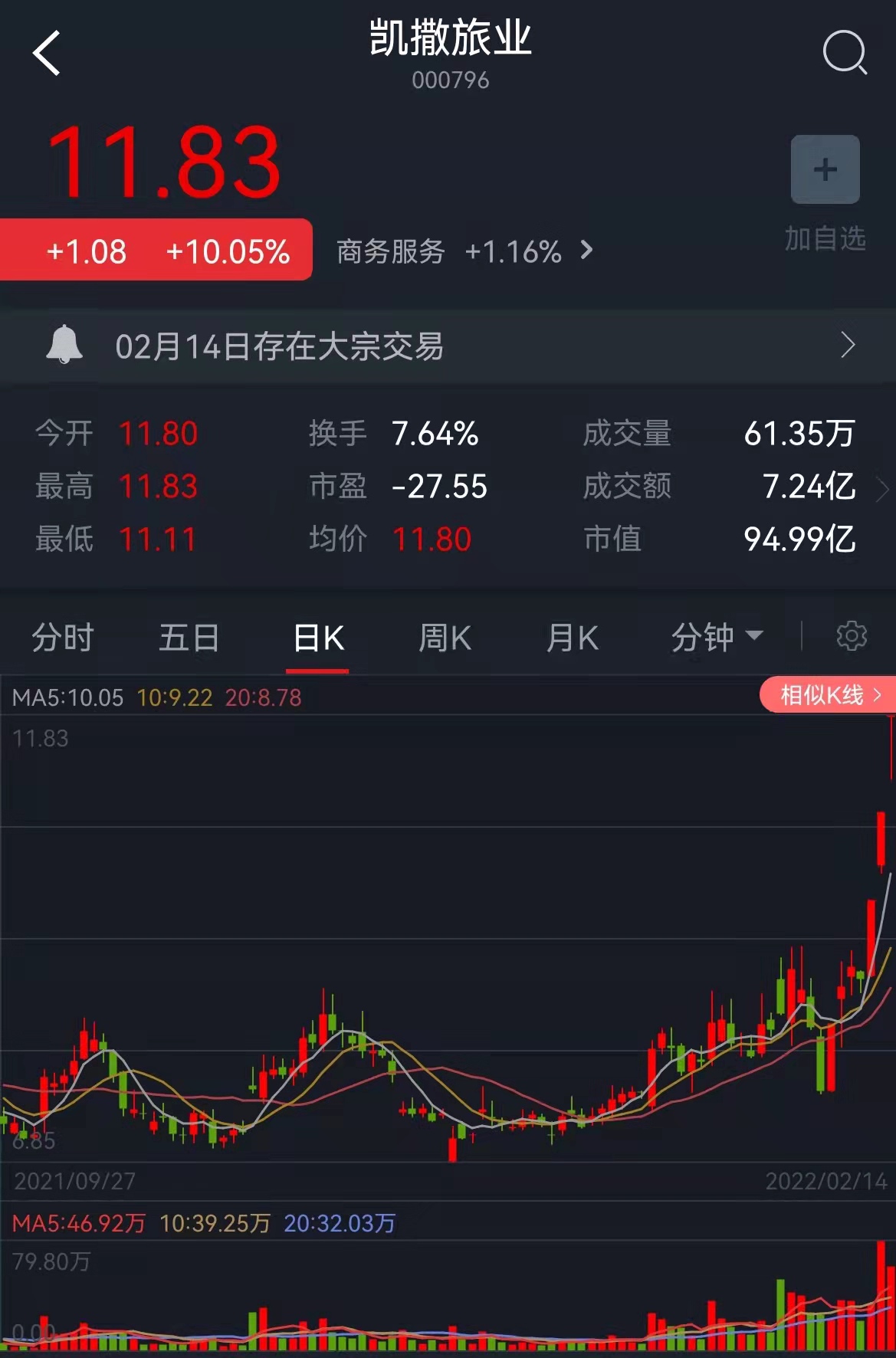Expand more quote details via right chevron
Image resolution: width=896 pixels, height=1358 pixels.
(881, 488)
